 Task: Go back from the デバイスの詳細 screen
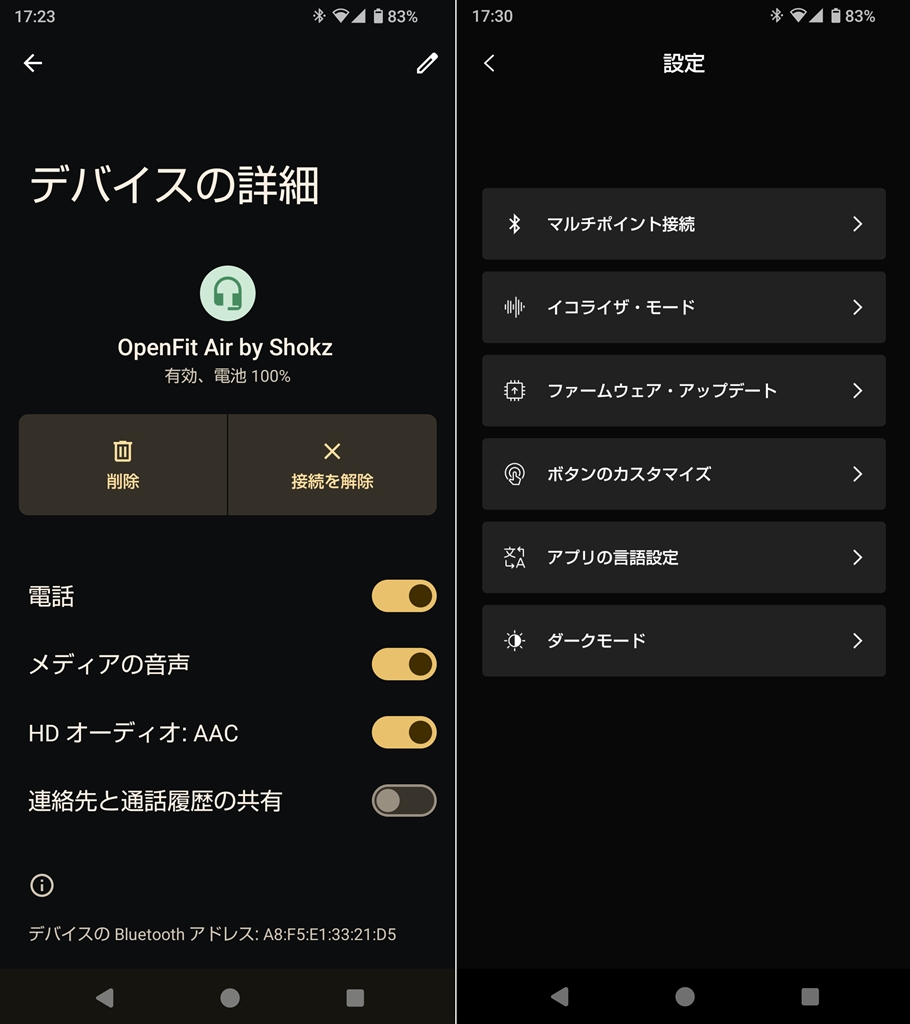click(33, 64)
